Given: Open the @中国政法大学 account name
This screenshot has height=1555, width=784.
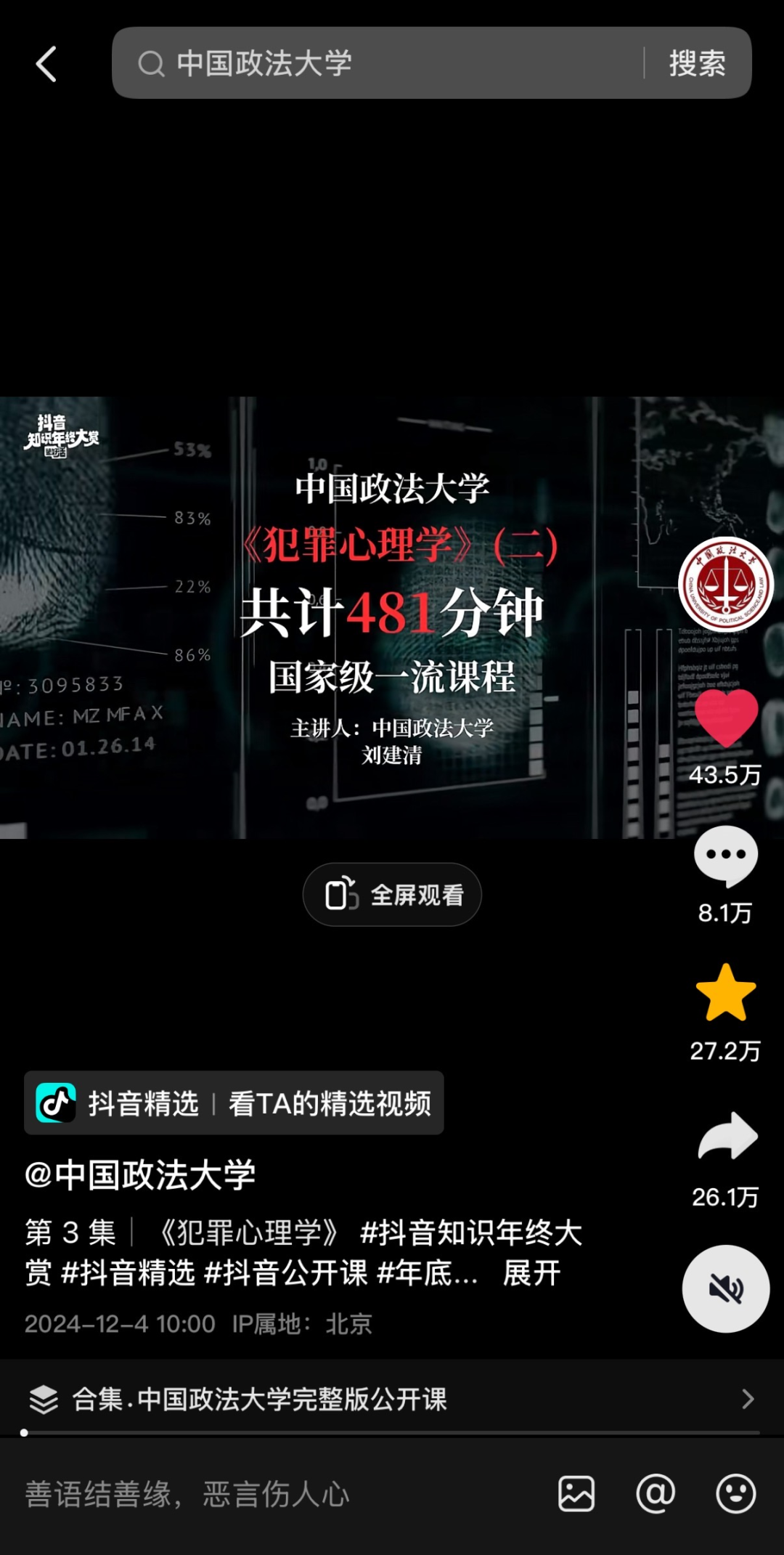Looking at the screenshot, I should coord(140,1174).
